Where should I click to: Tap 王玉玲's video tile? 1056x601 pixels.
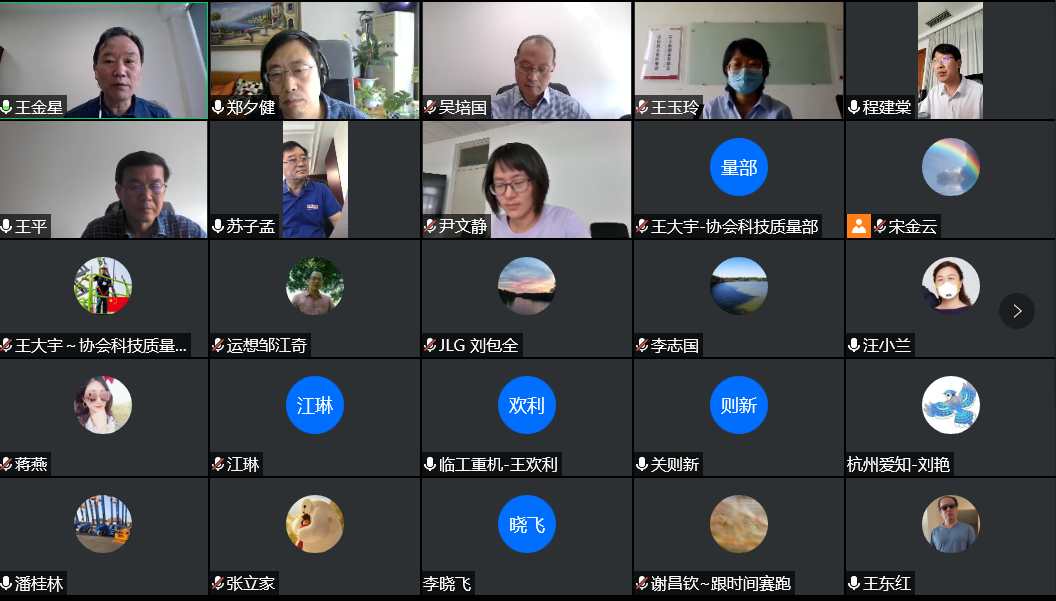click(x=739, y=60)
